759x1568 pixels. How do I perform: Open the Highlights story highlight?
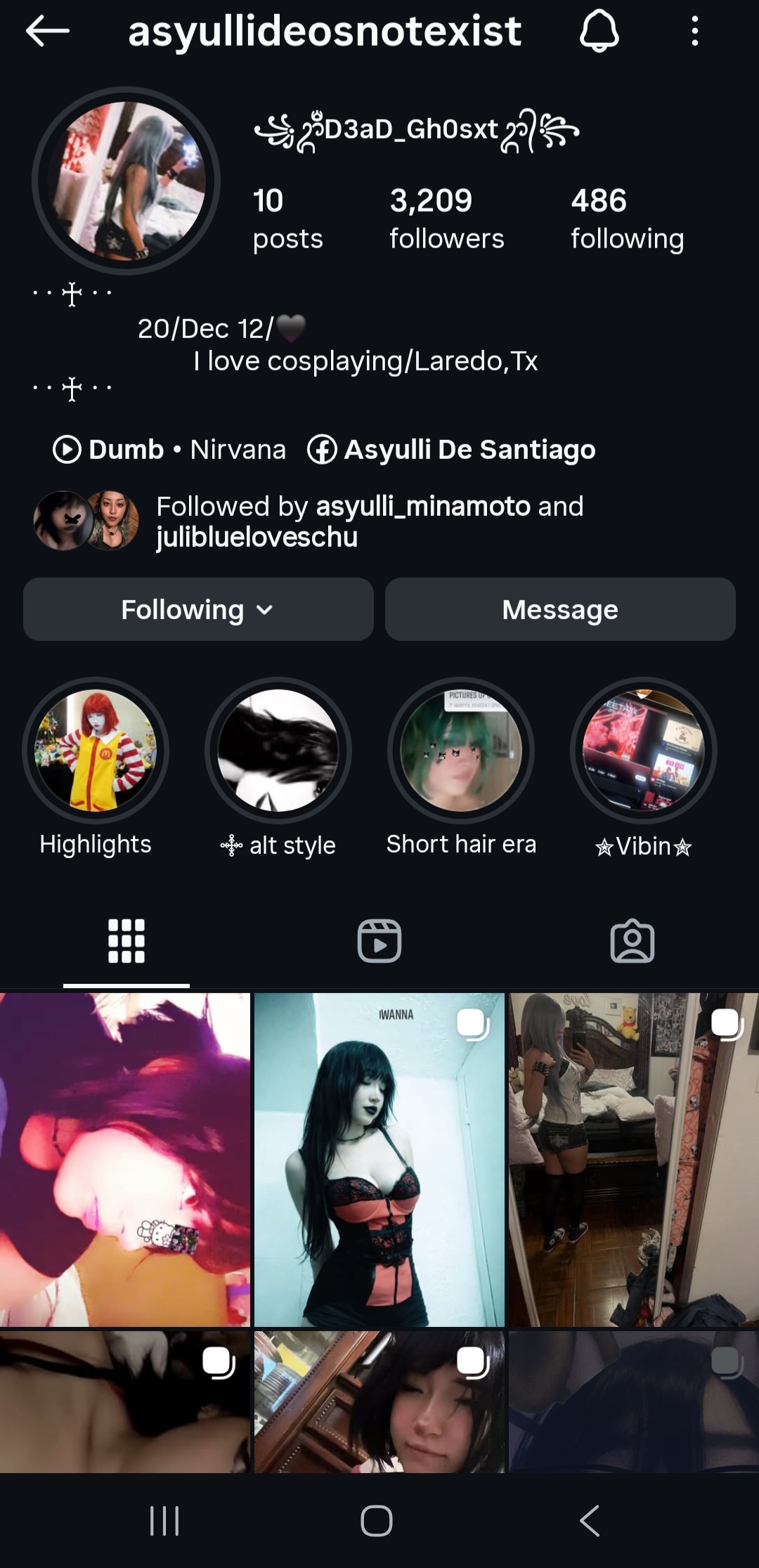(96, 751)
